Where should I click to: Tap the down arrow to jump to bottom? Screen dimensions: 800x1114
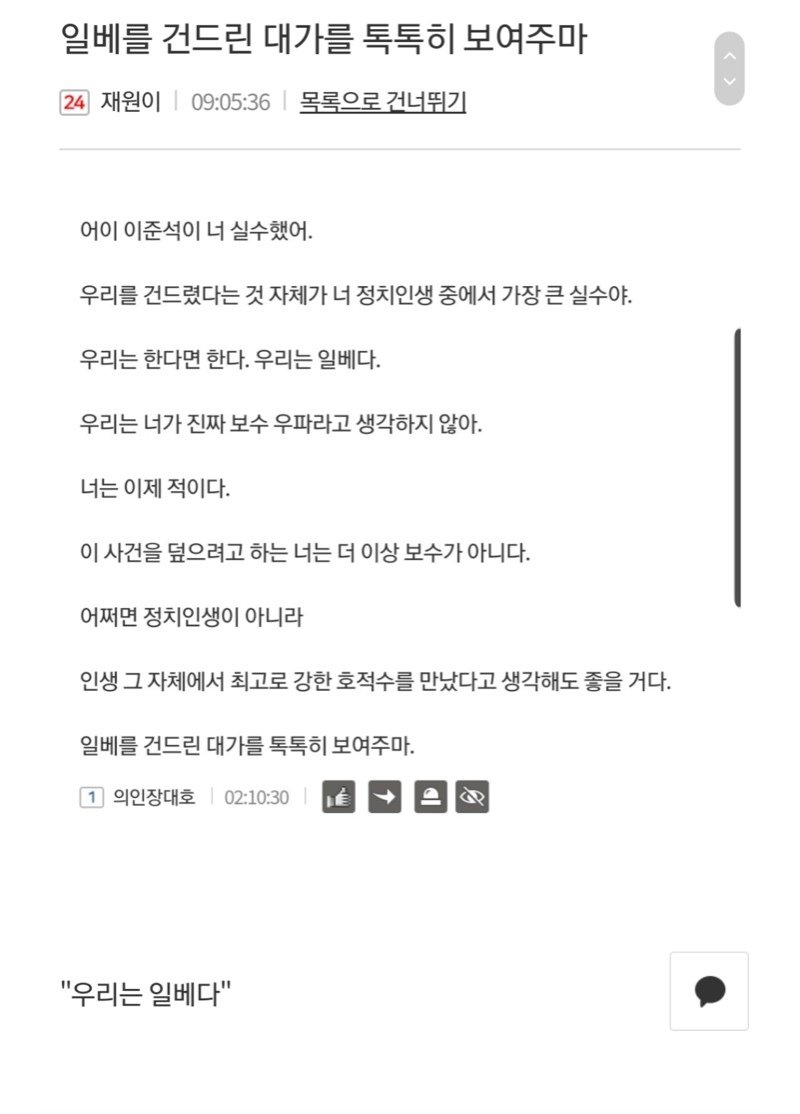tap(729, 82)
